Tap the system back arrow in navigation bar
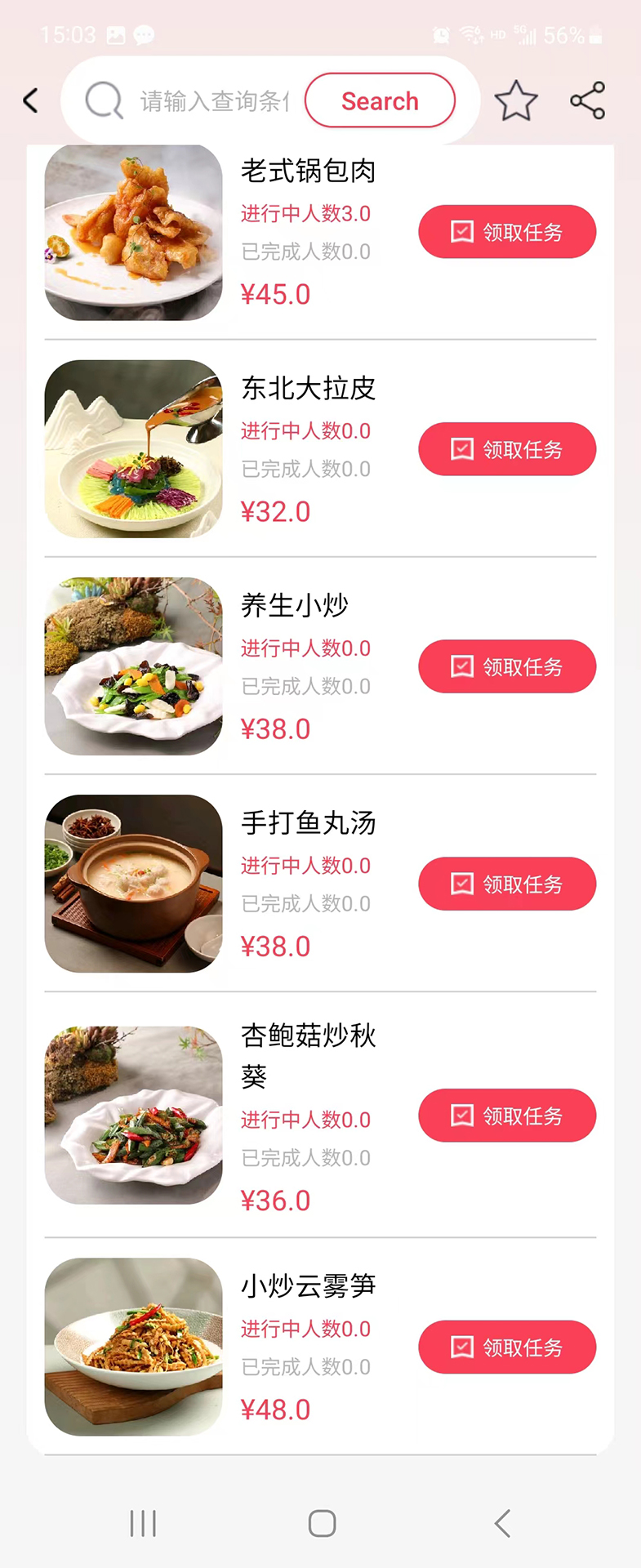 pos(501,1521)
